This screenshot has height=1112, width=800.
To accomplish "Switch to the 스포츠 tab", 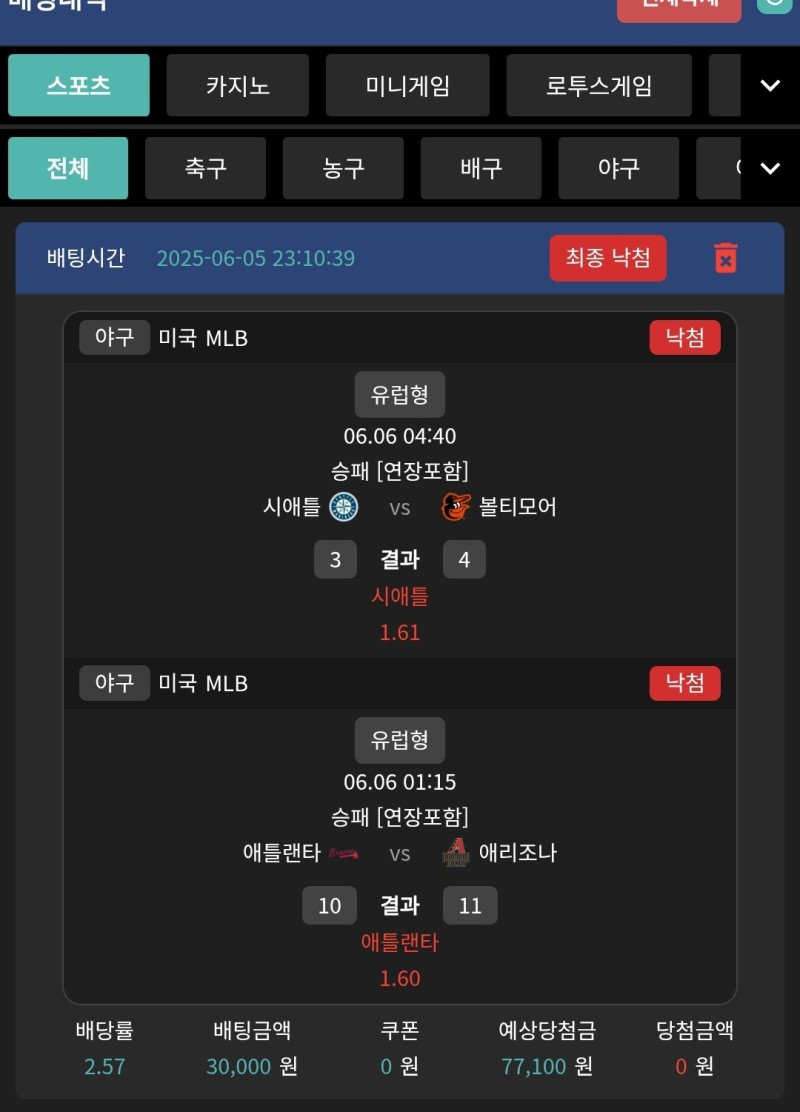I will click(79, 86).
